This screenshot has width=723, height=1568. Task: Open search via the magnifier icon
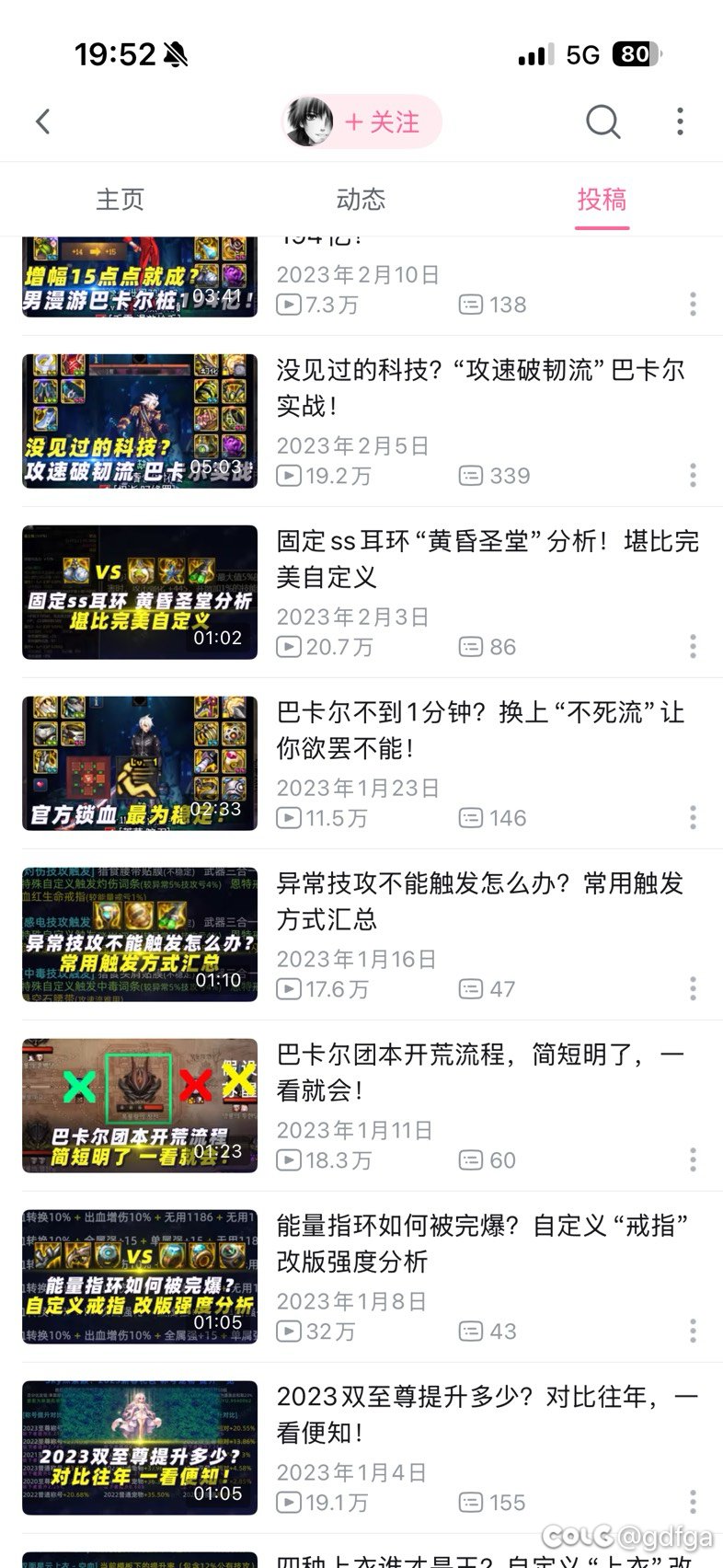602,121
